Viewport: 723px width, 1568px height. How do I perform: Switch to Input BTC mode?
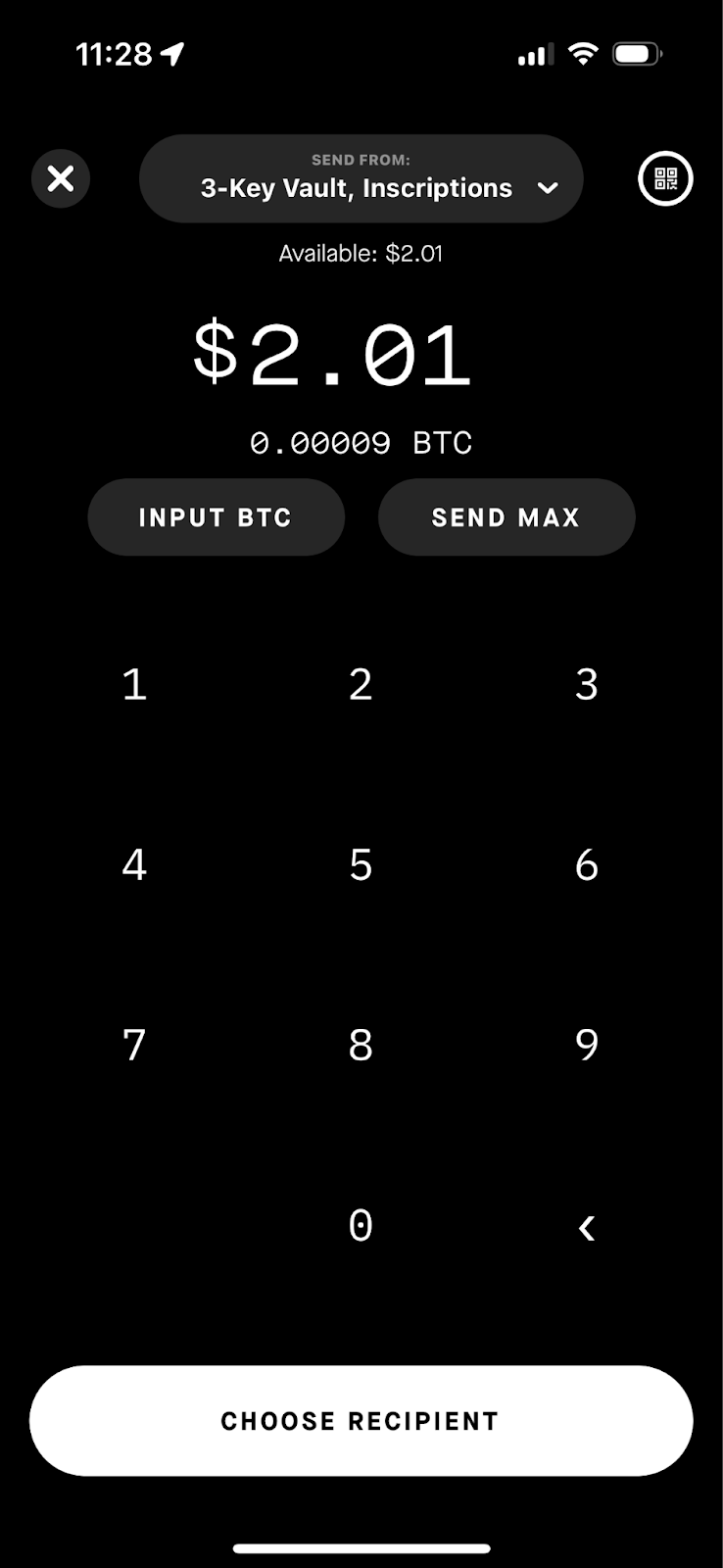(x=217, y=517)
